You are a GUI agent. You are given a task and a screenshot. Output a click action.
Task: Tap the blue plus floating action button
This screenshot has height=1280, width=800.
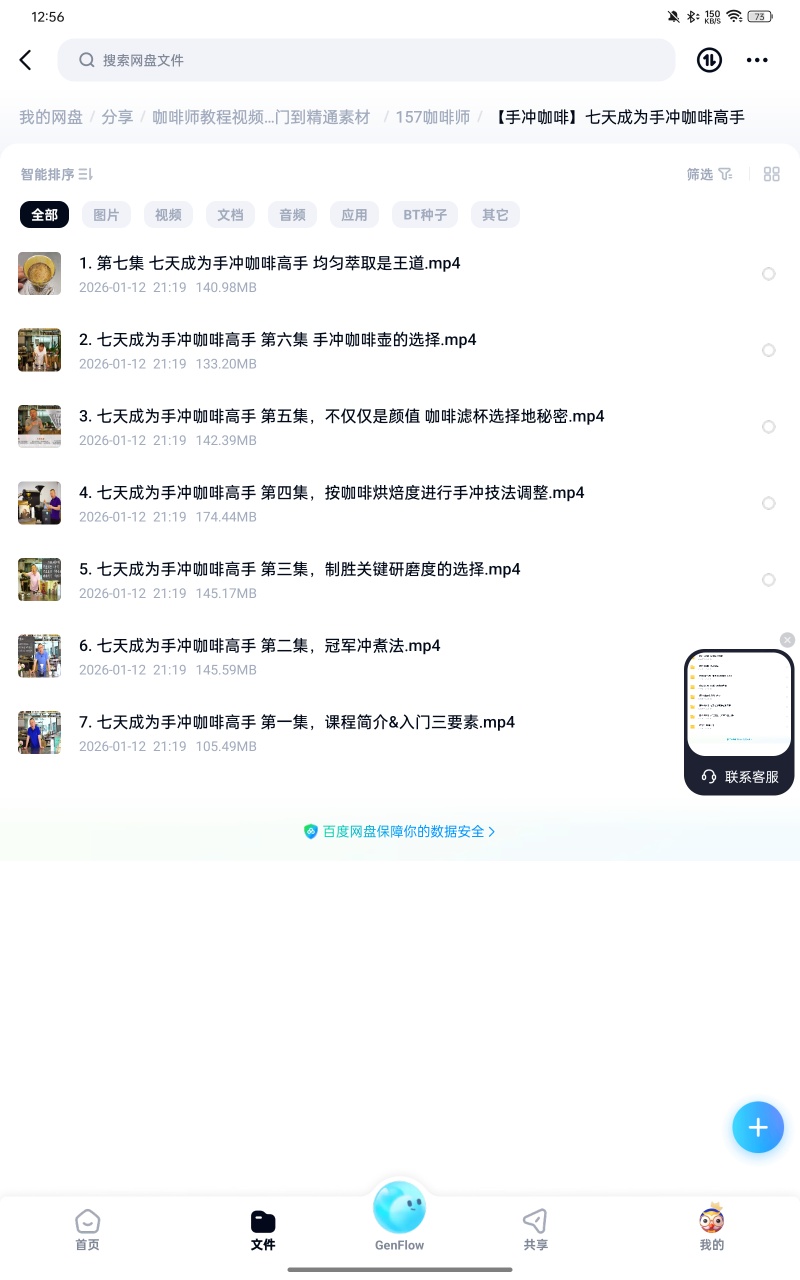[x=758, y=1127]
